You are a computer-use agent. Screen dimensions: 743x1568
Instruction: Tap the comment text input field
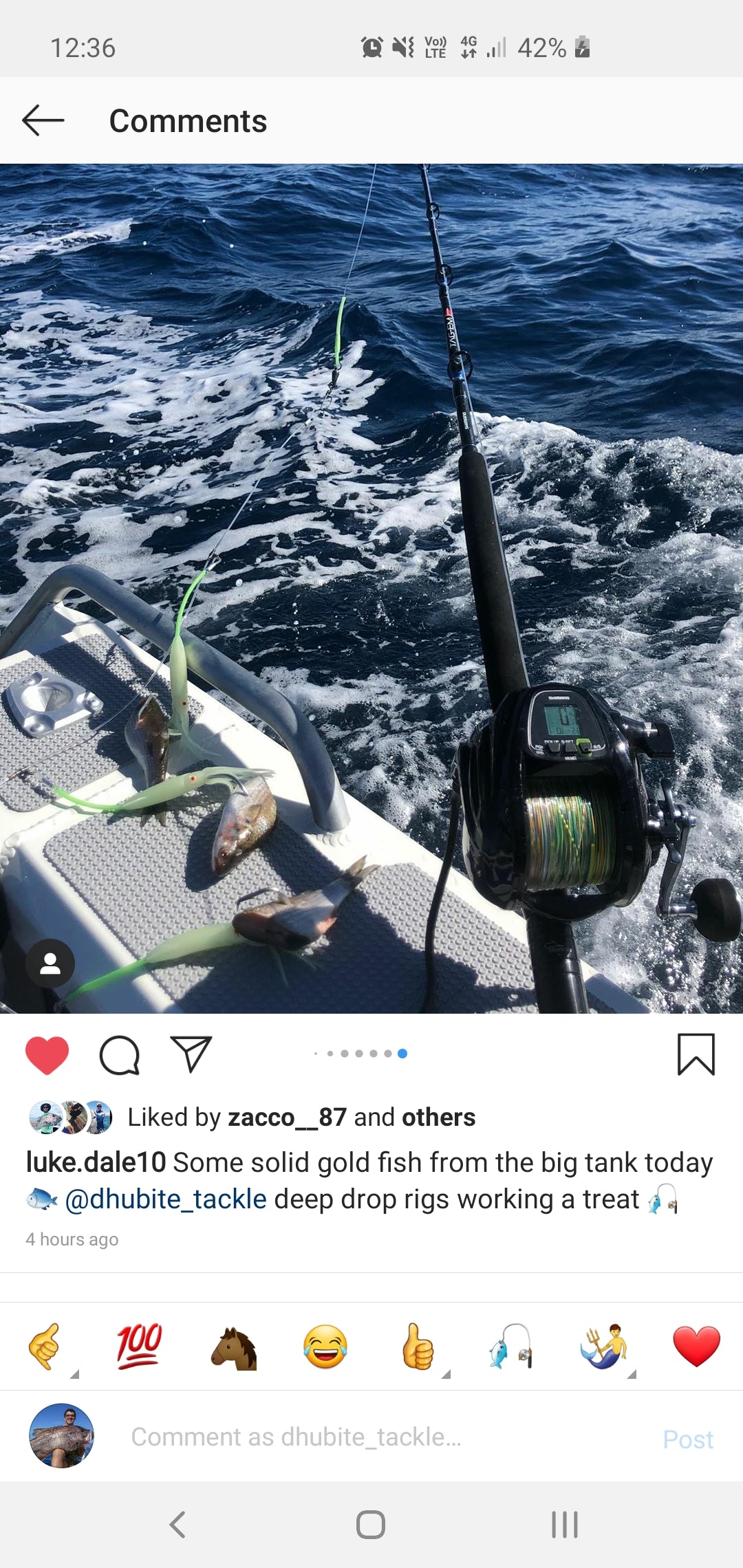[x=296, y=1437]
